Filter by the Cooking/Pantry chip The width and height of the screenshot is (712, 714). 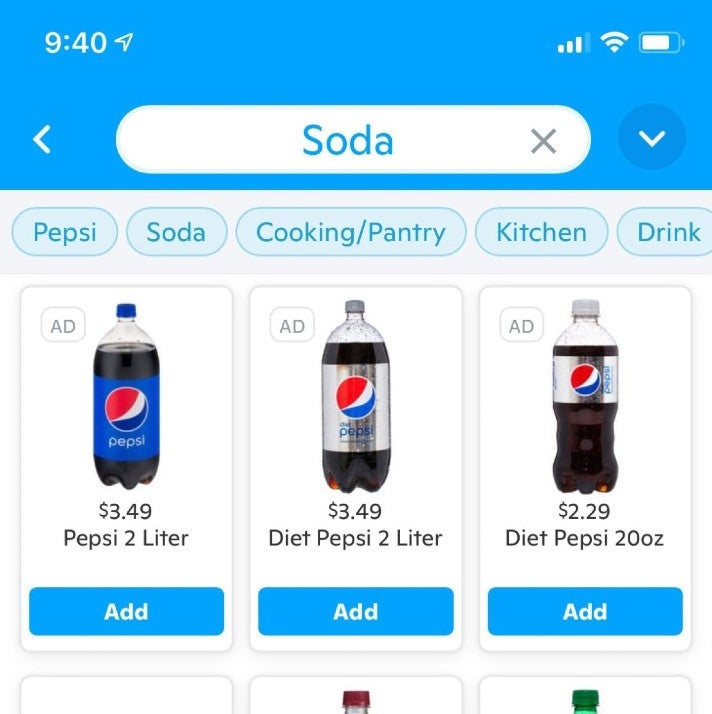coord(351,232)
